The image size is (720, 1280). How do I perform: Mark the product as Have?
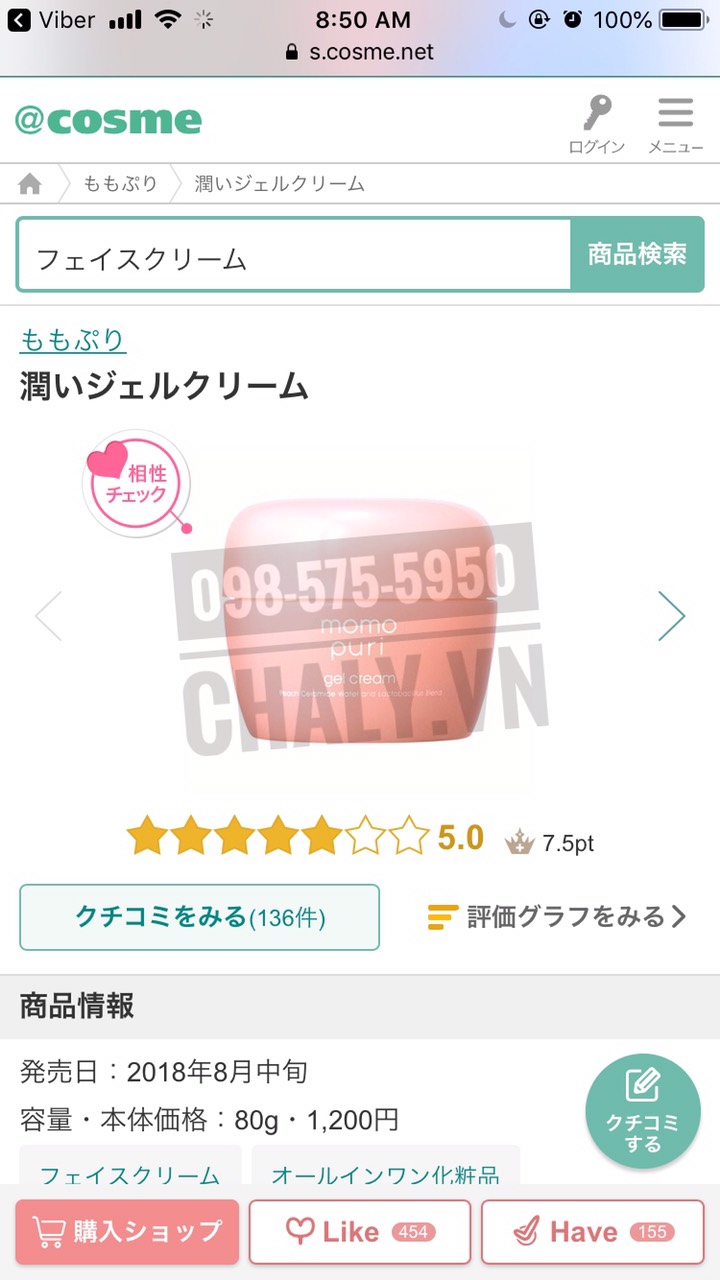click(593, 1231)
